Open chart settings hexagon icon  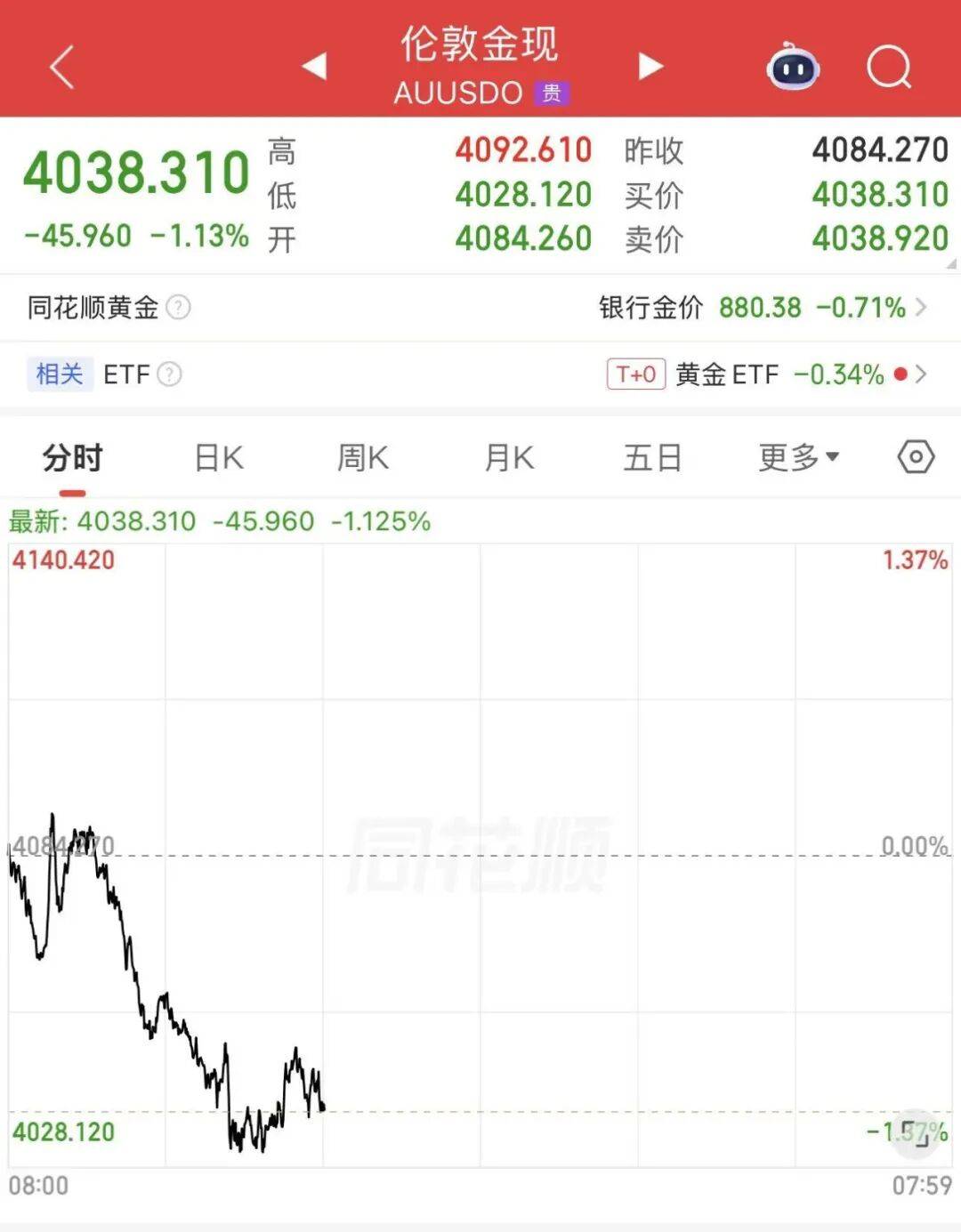[x=916, y=457]
